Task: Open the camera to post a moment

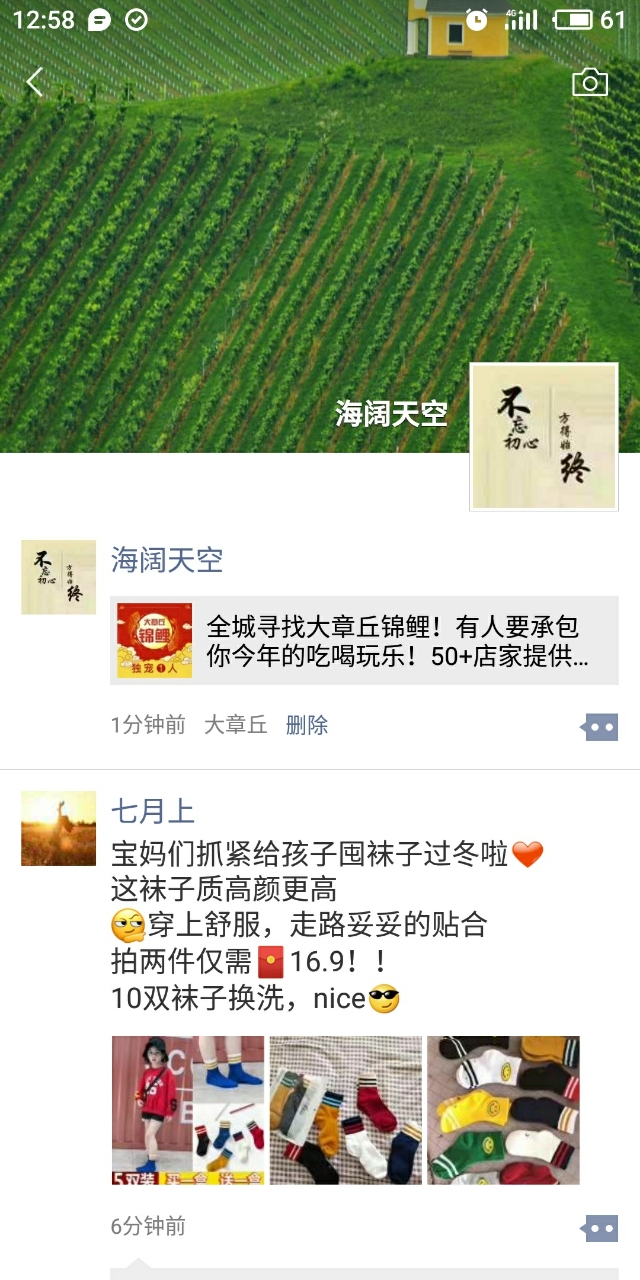Action: [x=589, y=82]
